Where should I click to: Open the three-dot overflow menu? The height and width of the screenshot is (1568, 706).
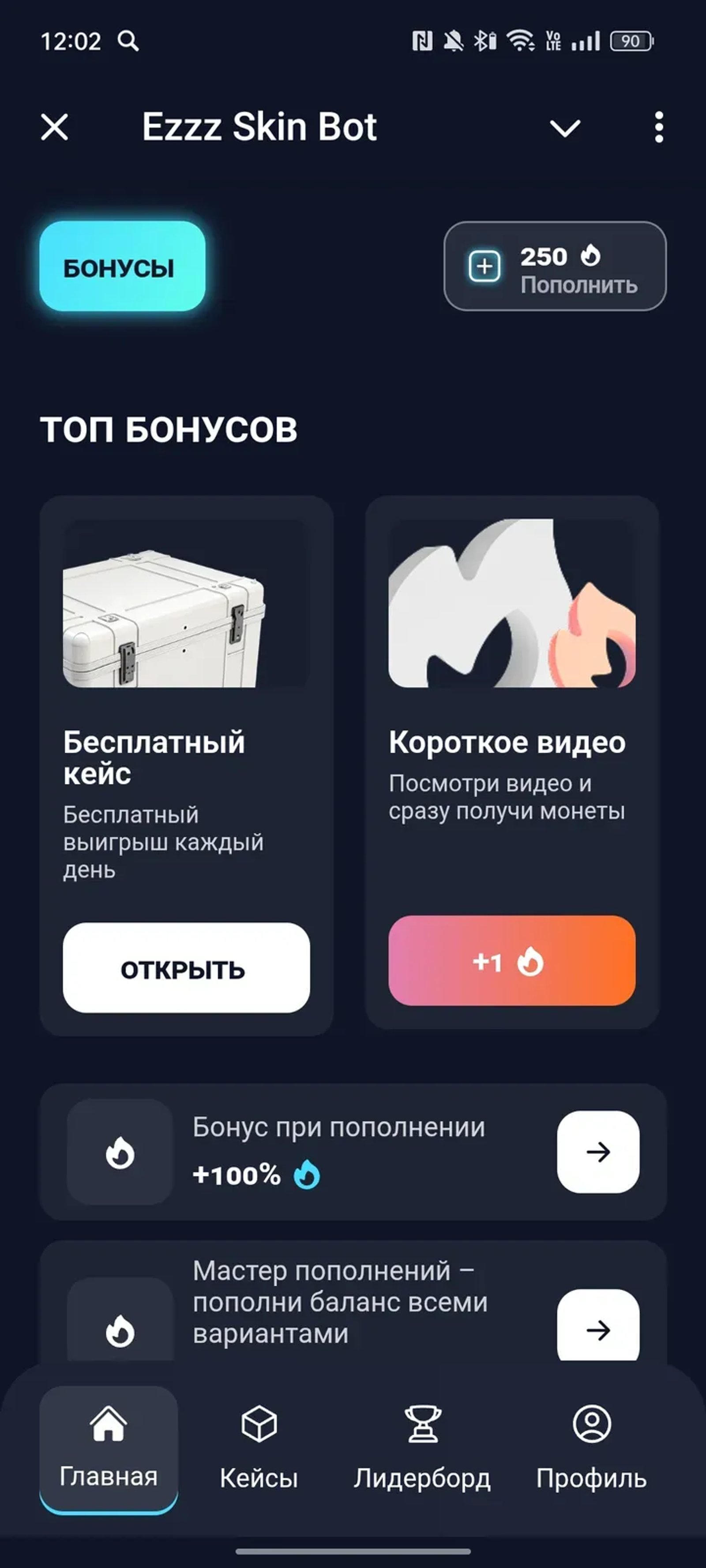point(658,127)
